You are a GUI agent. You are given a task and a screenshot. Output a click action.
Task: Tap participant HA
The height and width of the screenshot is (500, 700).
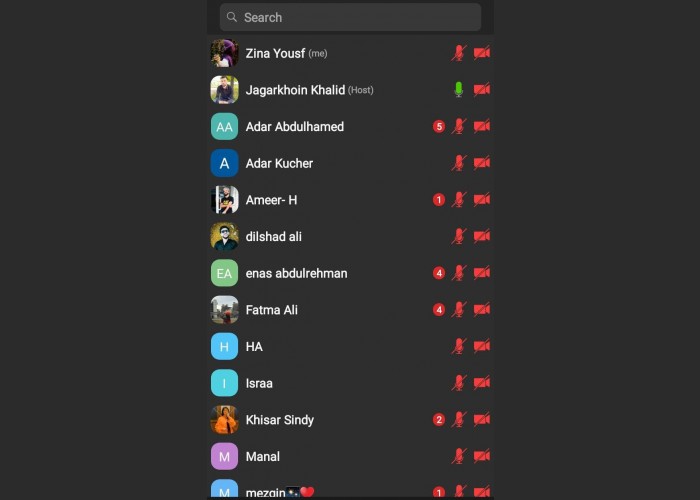click(x=254, y=347)
